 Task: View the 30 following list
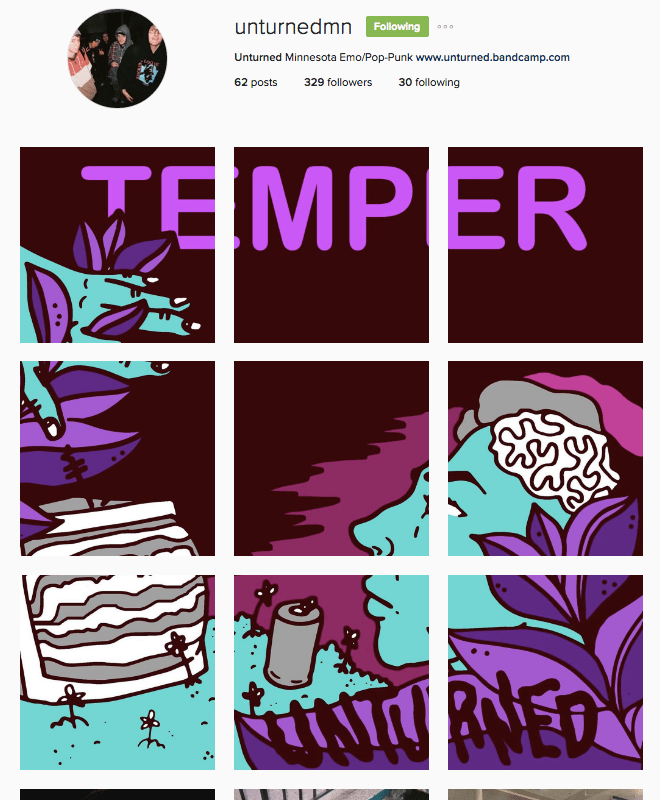pos(428,83)
